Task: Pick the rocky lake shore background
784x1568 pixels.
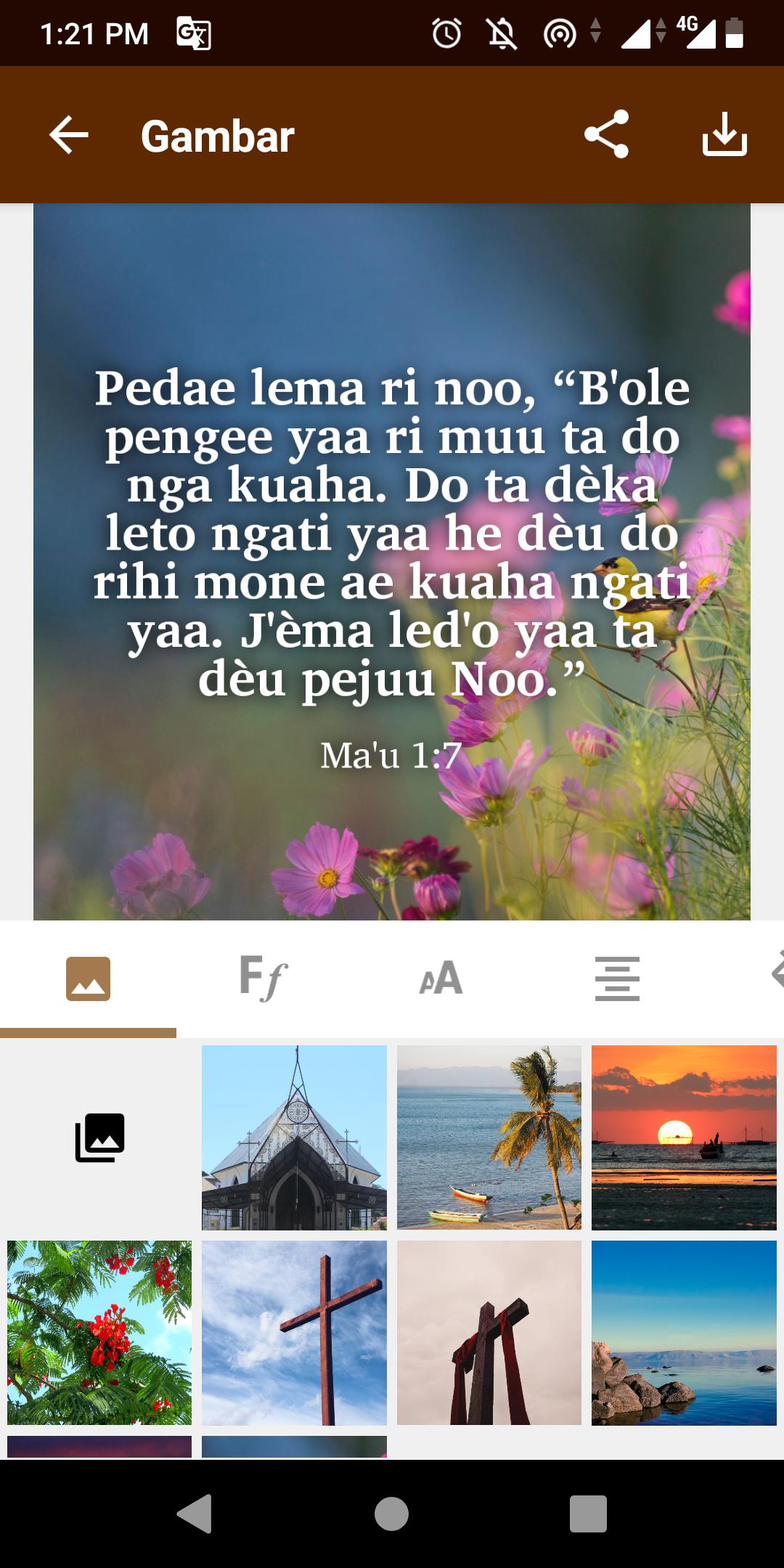Action: tap(684, 1333)
